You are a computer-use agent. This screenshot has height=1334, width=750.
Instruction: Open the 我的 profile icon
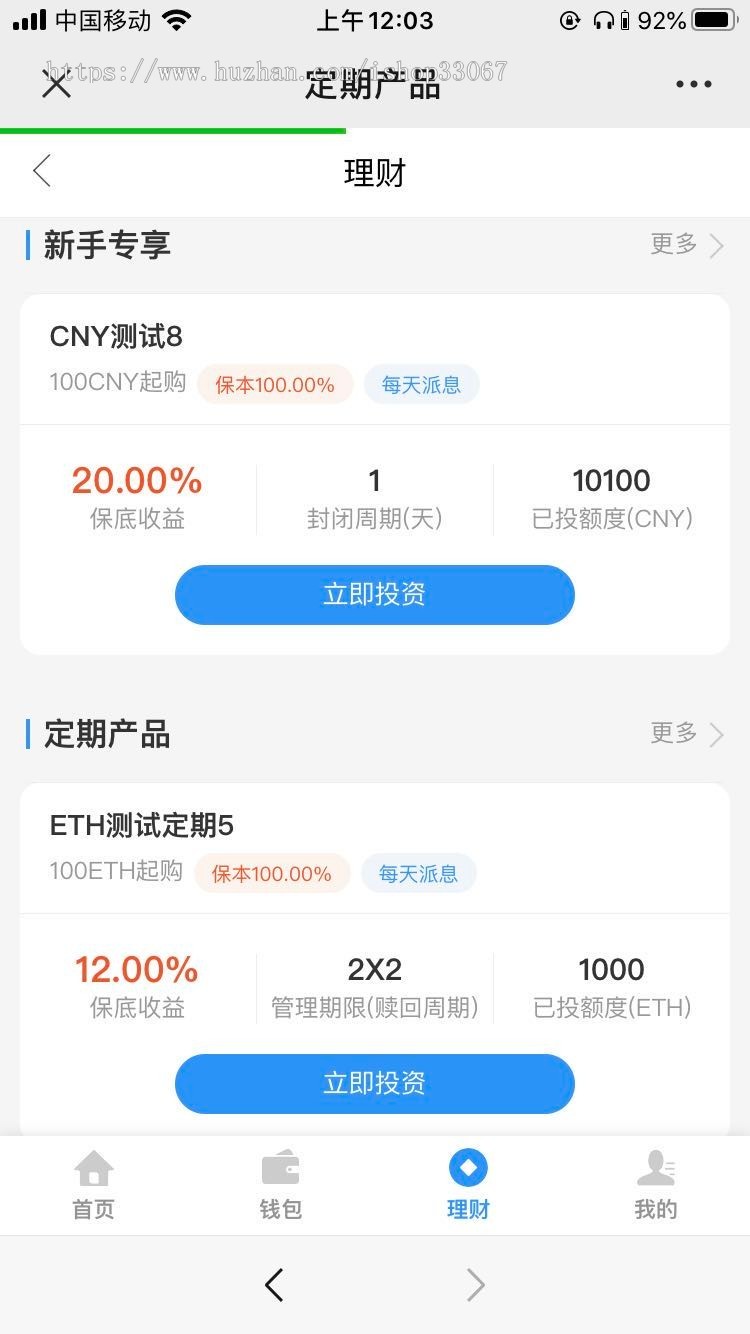655,1166
